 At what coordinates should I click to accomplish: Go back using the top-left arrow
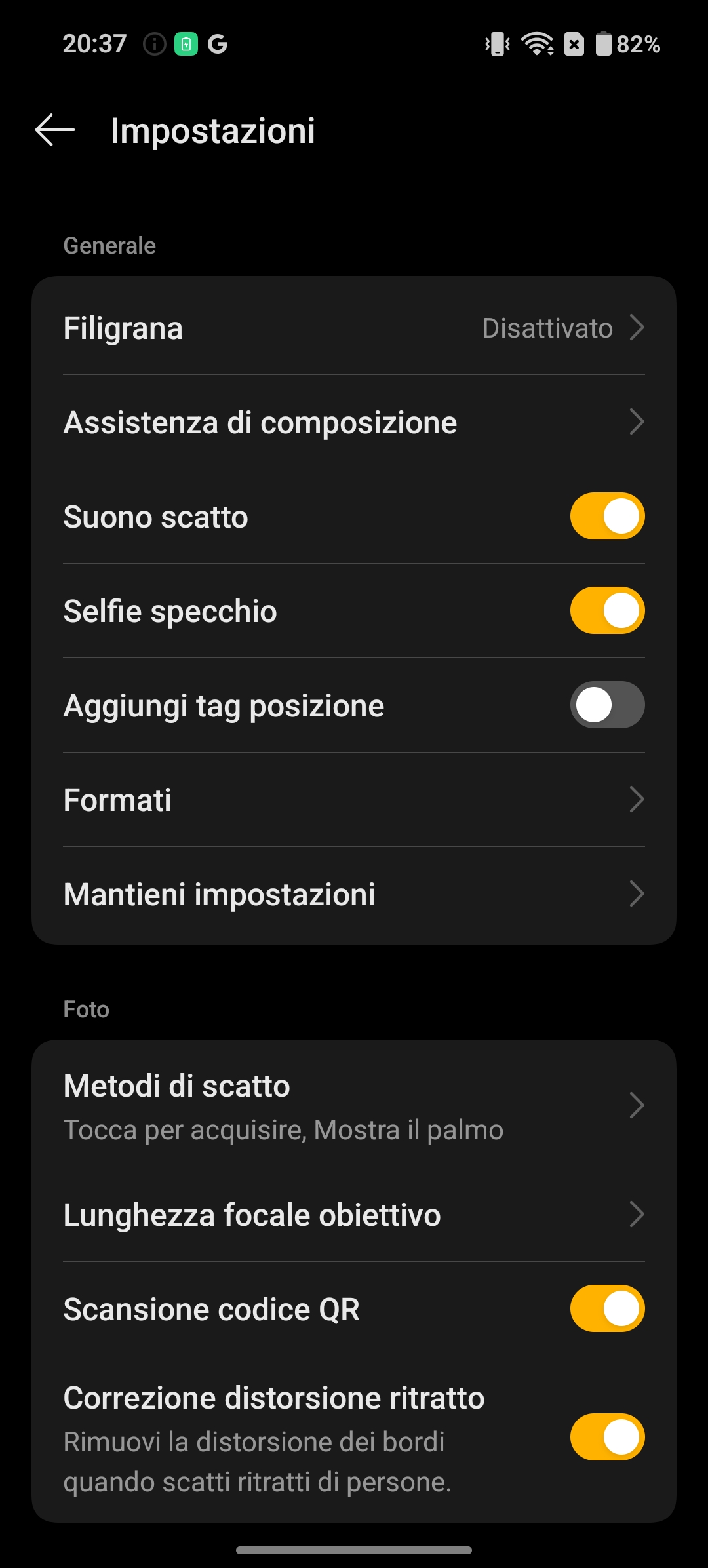55,130
